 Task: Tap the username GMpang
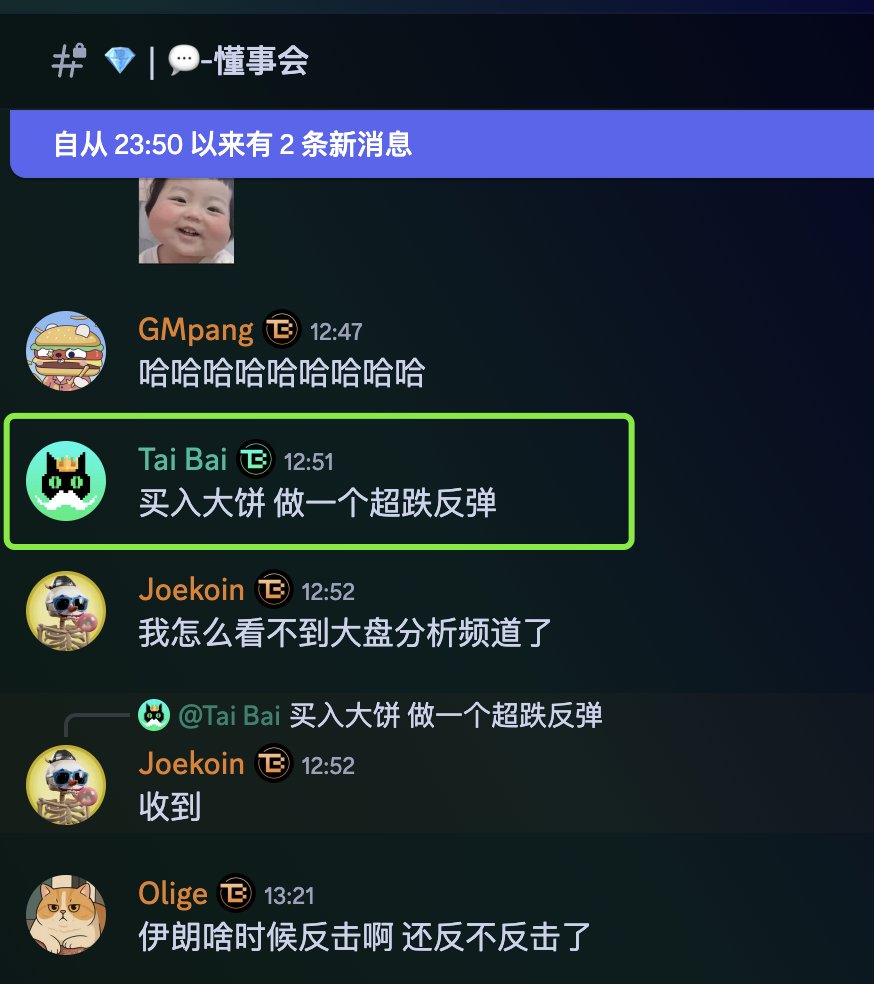pyautogui.click(x=196, y=330)
